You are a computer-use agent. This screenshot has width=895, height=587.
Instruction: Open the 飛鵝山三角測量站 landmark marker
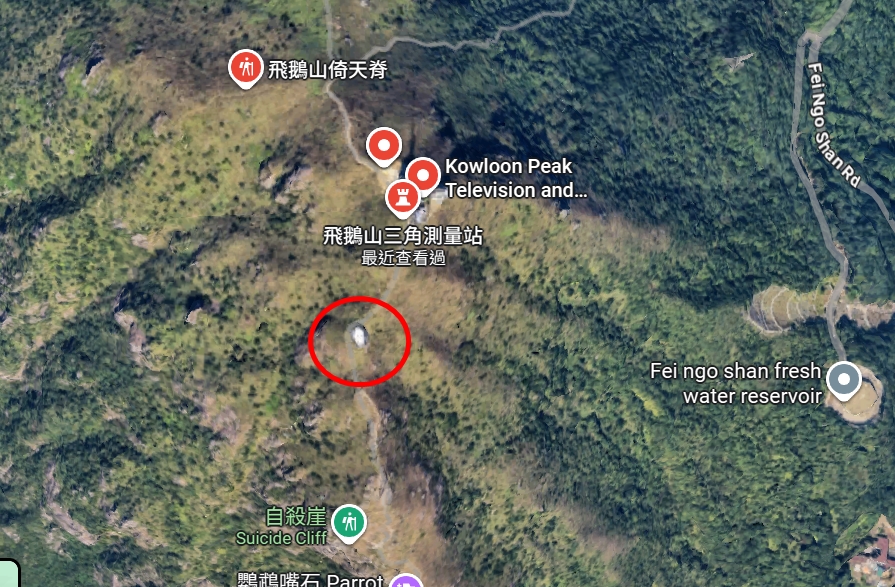tap(403, 197)
